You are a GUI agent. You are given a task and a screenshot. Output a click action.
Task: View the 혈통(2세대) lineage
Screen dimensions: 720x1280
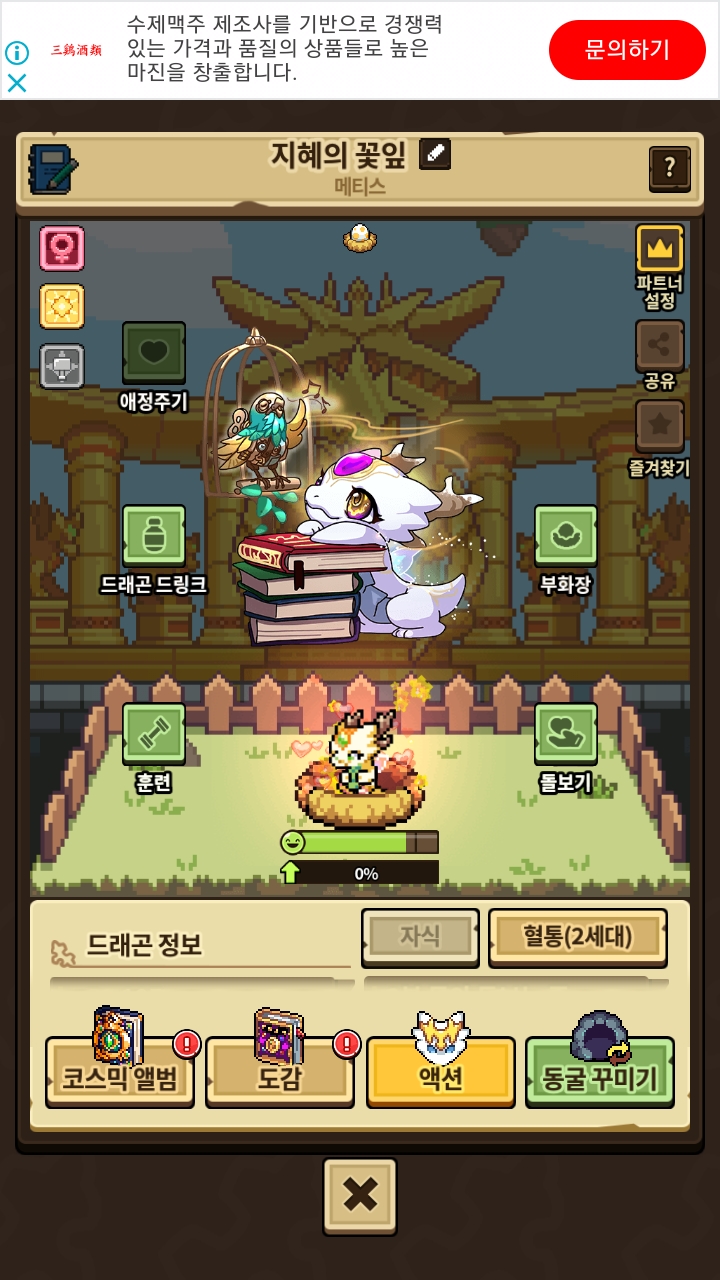point(577,937)
